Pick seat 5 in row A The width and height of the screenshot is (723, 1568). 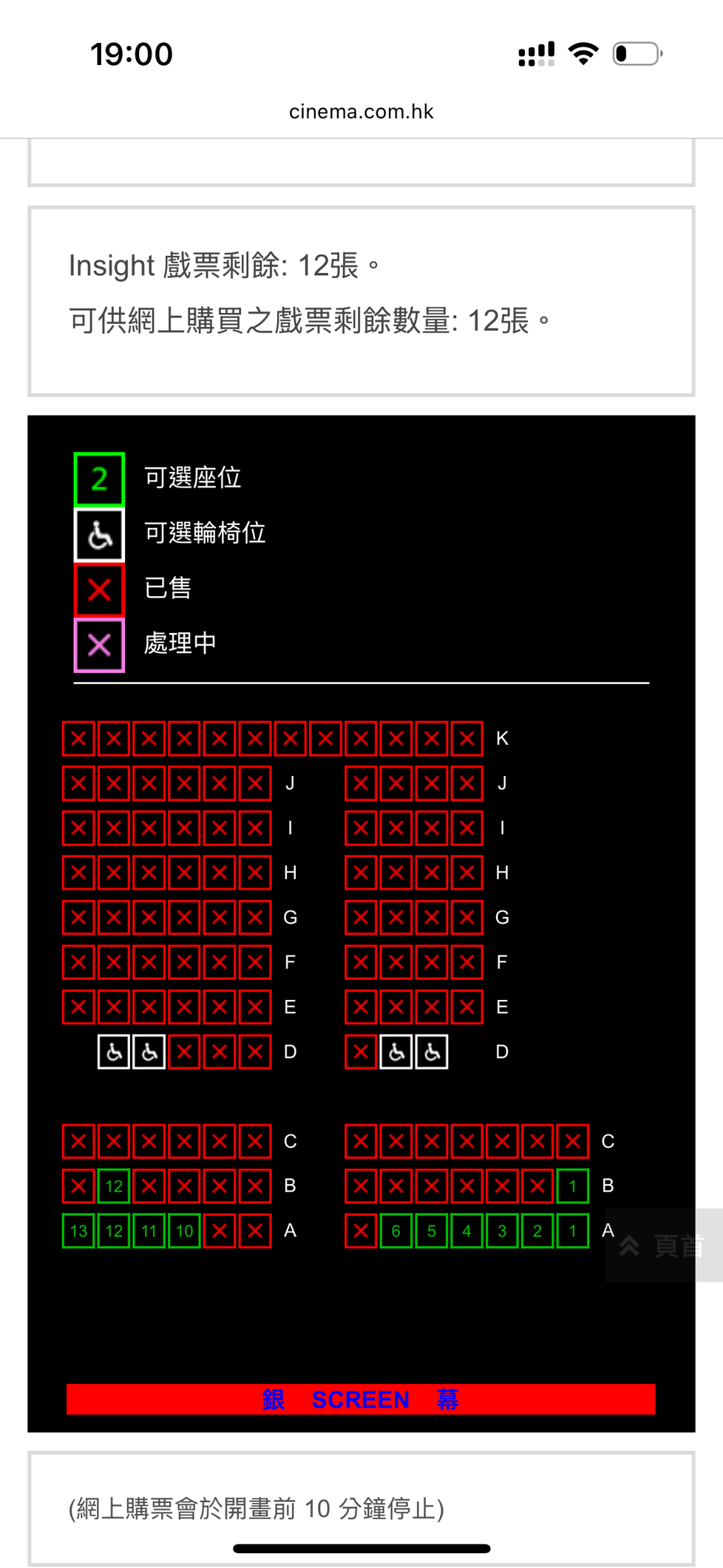click(432, 1231)
